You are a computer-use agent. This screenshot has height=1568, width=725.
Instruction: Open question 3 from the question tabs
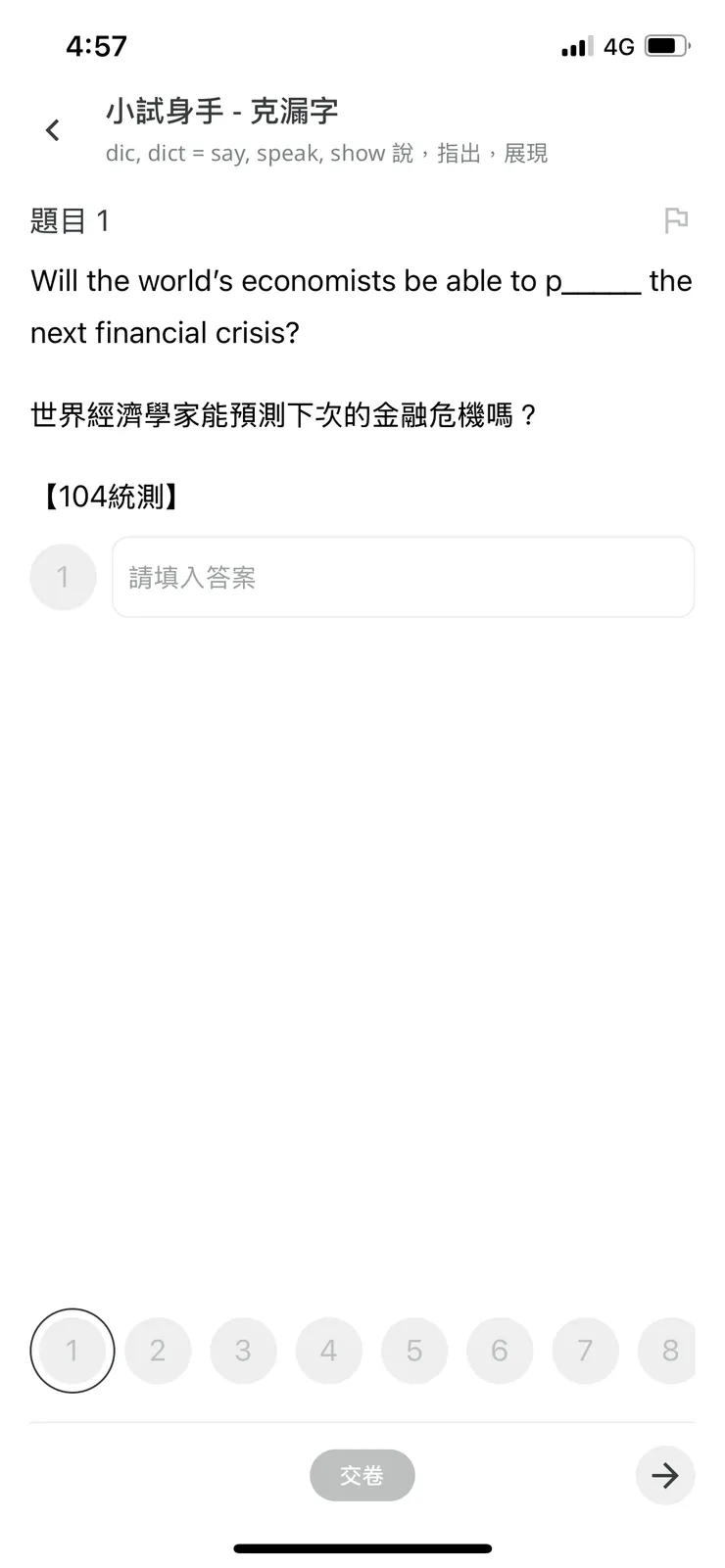coord(243,1350)
